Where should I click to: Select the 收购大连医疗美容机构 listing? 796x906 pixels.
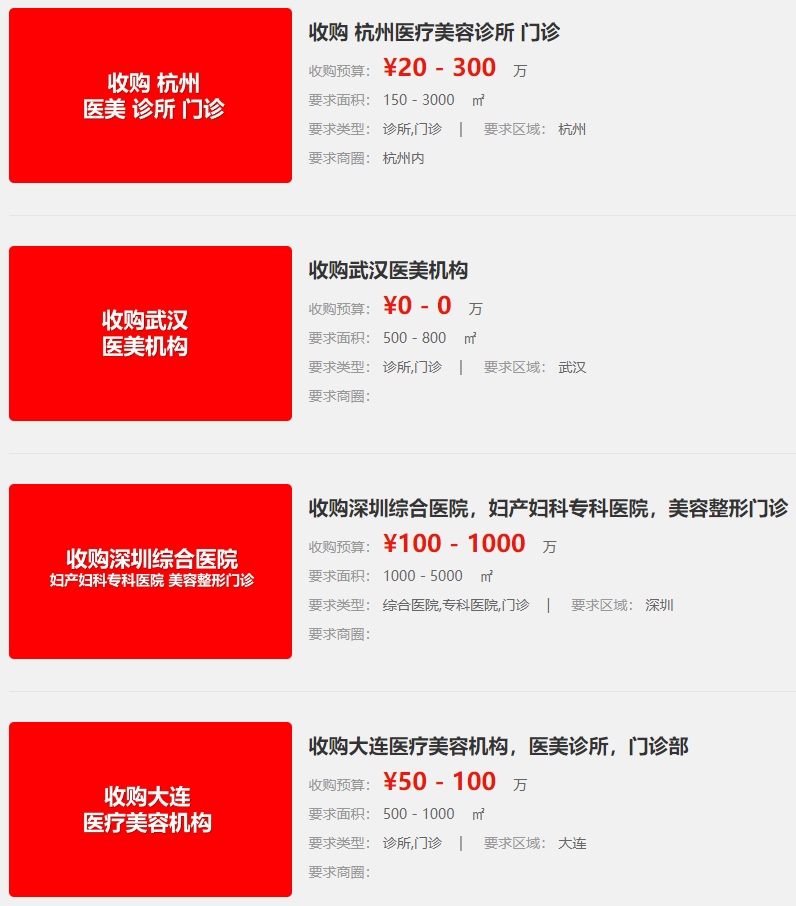pyautogui.click(x=498, y=746)
